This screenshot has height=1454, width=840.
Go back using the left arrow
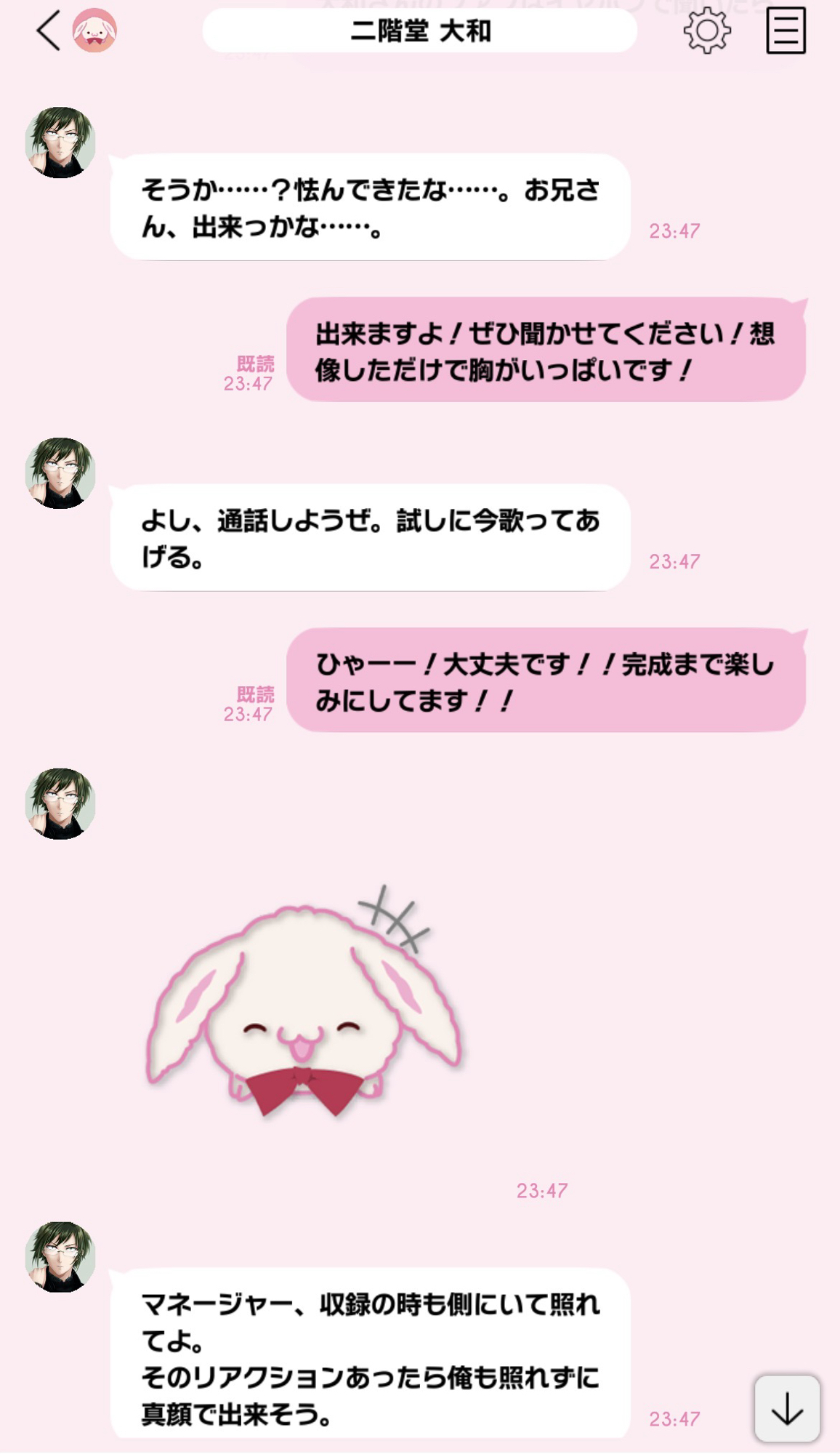(48, 32)
